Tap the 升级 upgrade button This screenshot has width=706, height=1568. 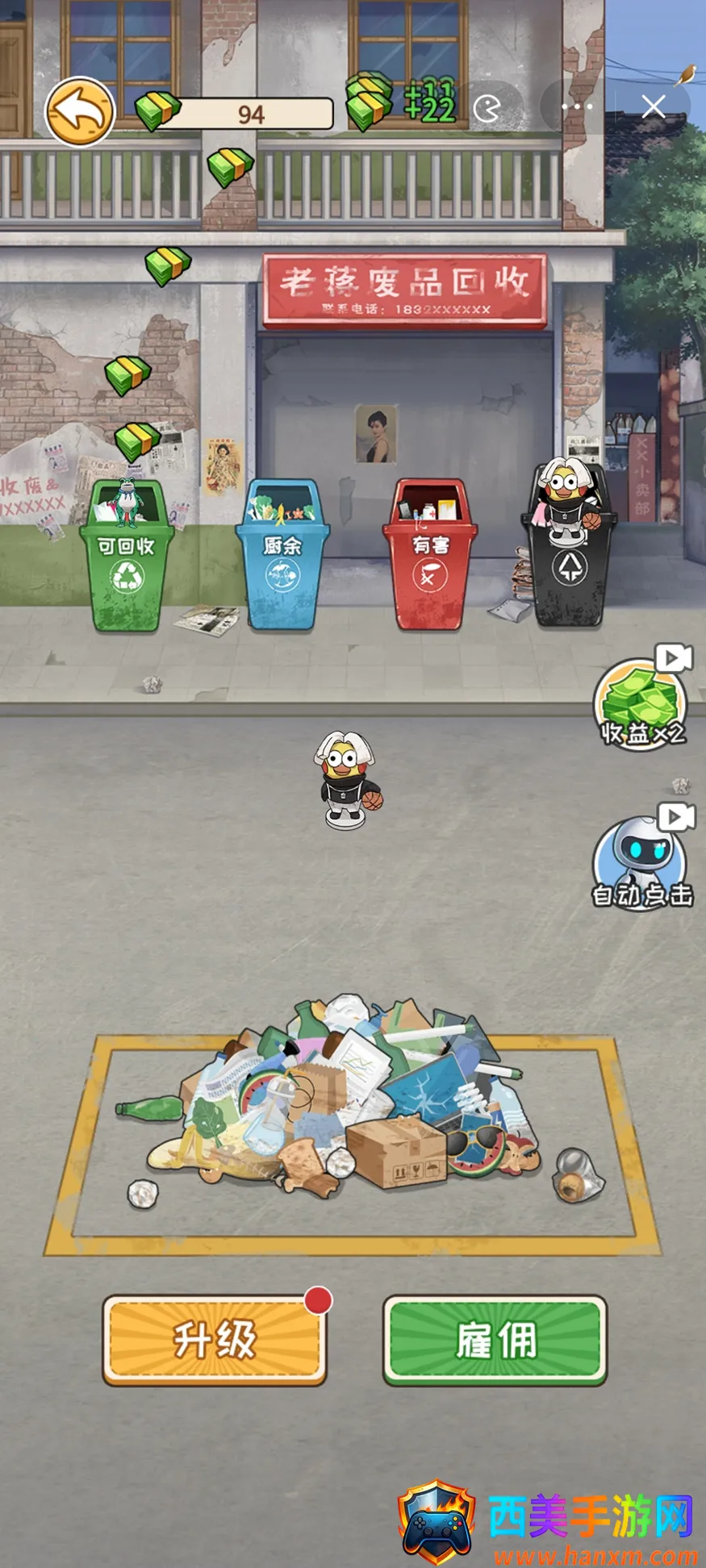pos(215,1340)
